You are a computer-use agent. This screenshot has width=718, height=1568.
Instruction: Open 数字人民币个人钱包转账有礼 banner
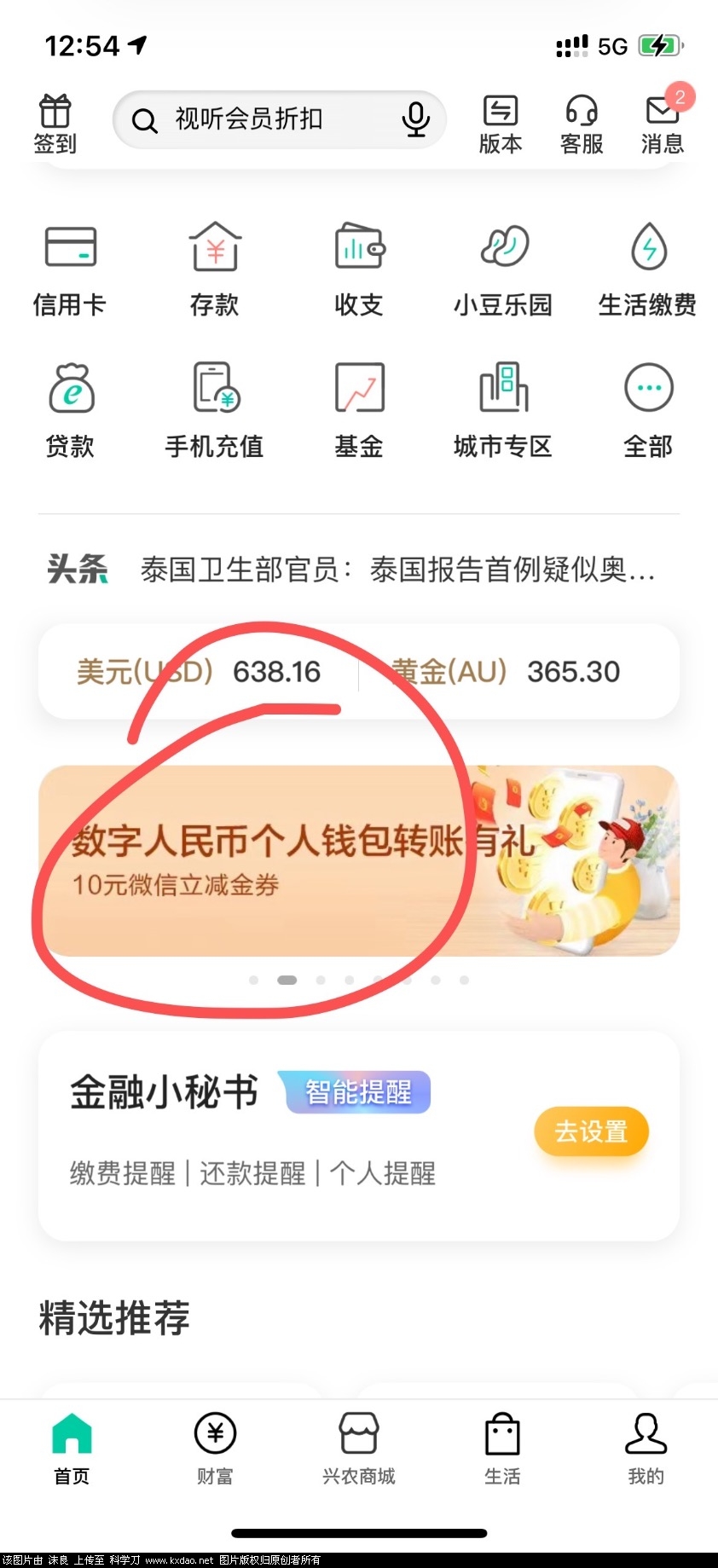pyautogui.click(x=358, y=860)
